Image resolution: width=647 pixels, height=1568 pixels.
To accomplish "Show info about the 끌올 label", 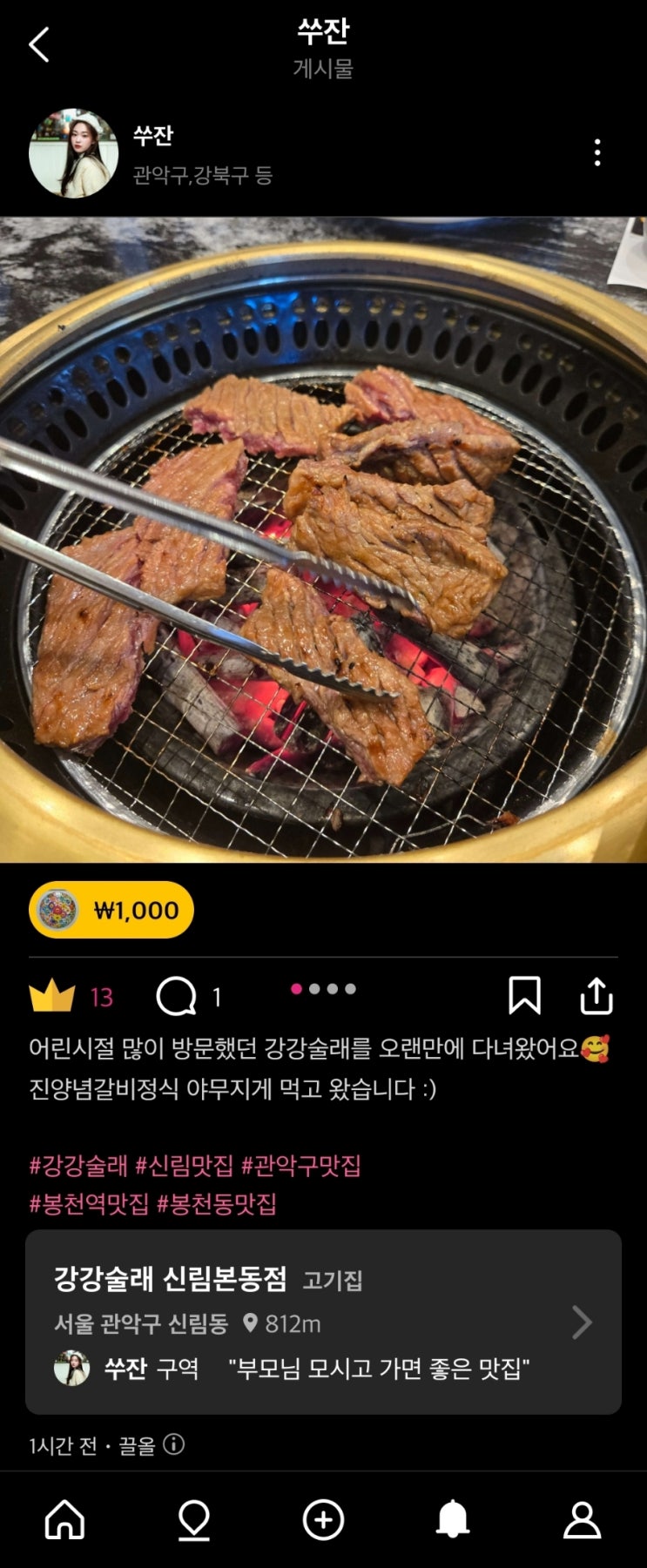I will tap(174, 1445).
